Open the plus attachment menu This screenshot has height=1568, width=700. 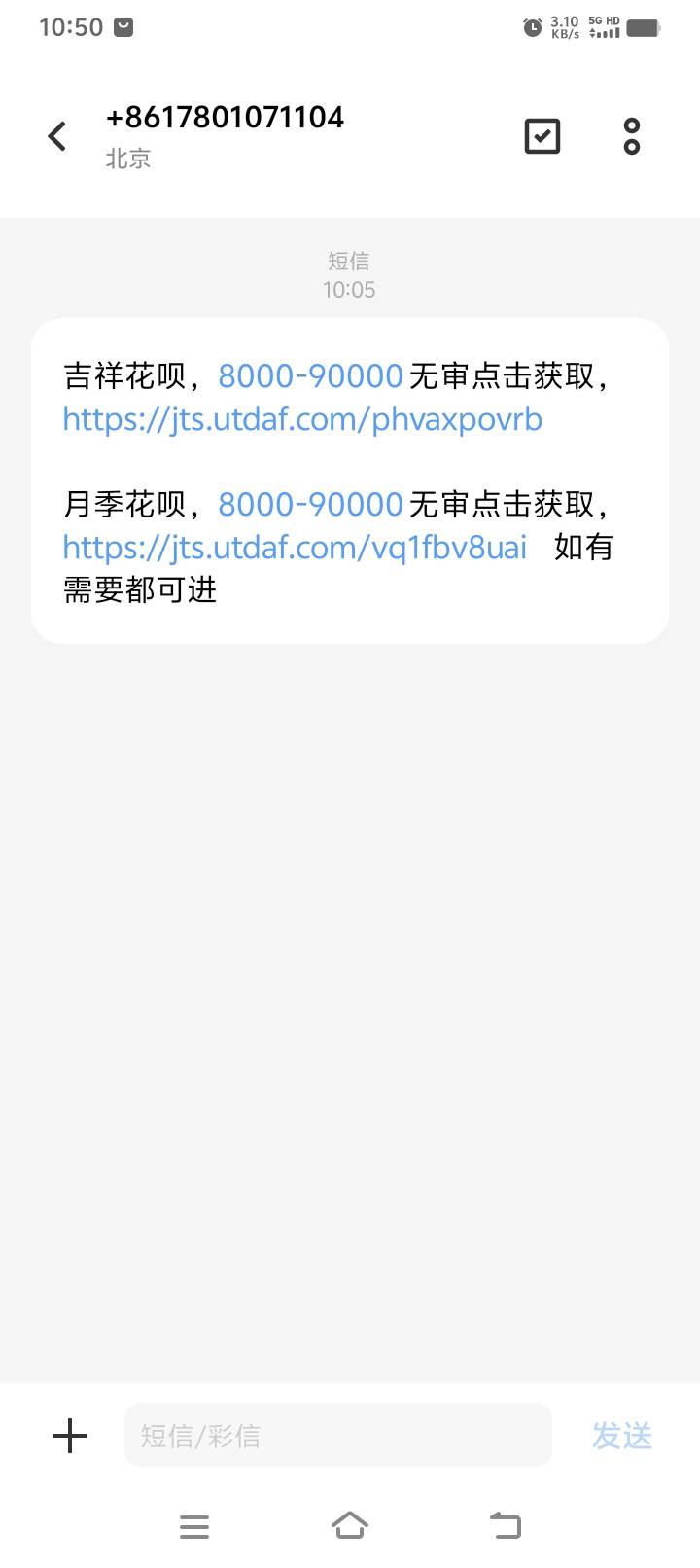(x=70, y=1436)
